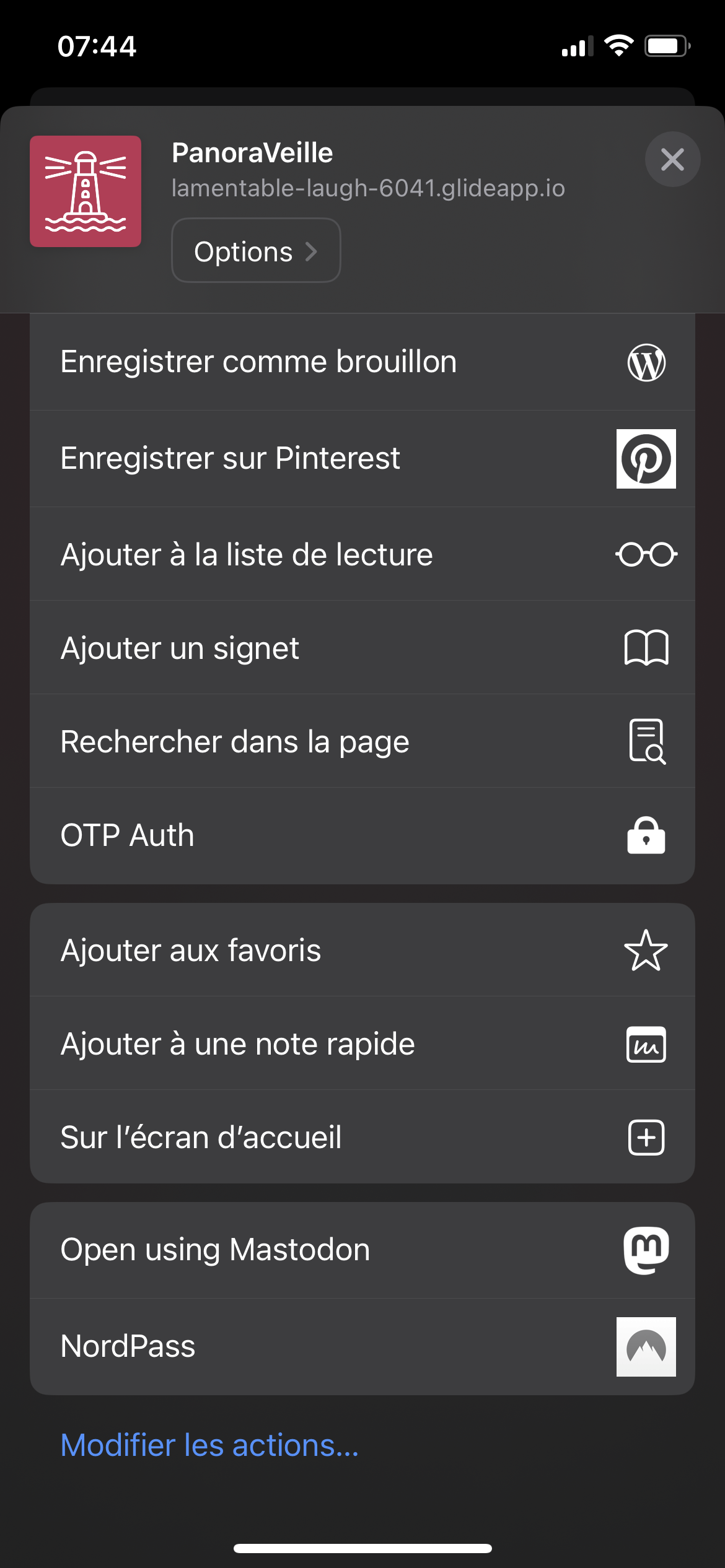Open the Options button
The width and height of the screenshot is (725, 1568).
pyautogui.click(x=256, y=251)
